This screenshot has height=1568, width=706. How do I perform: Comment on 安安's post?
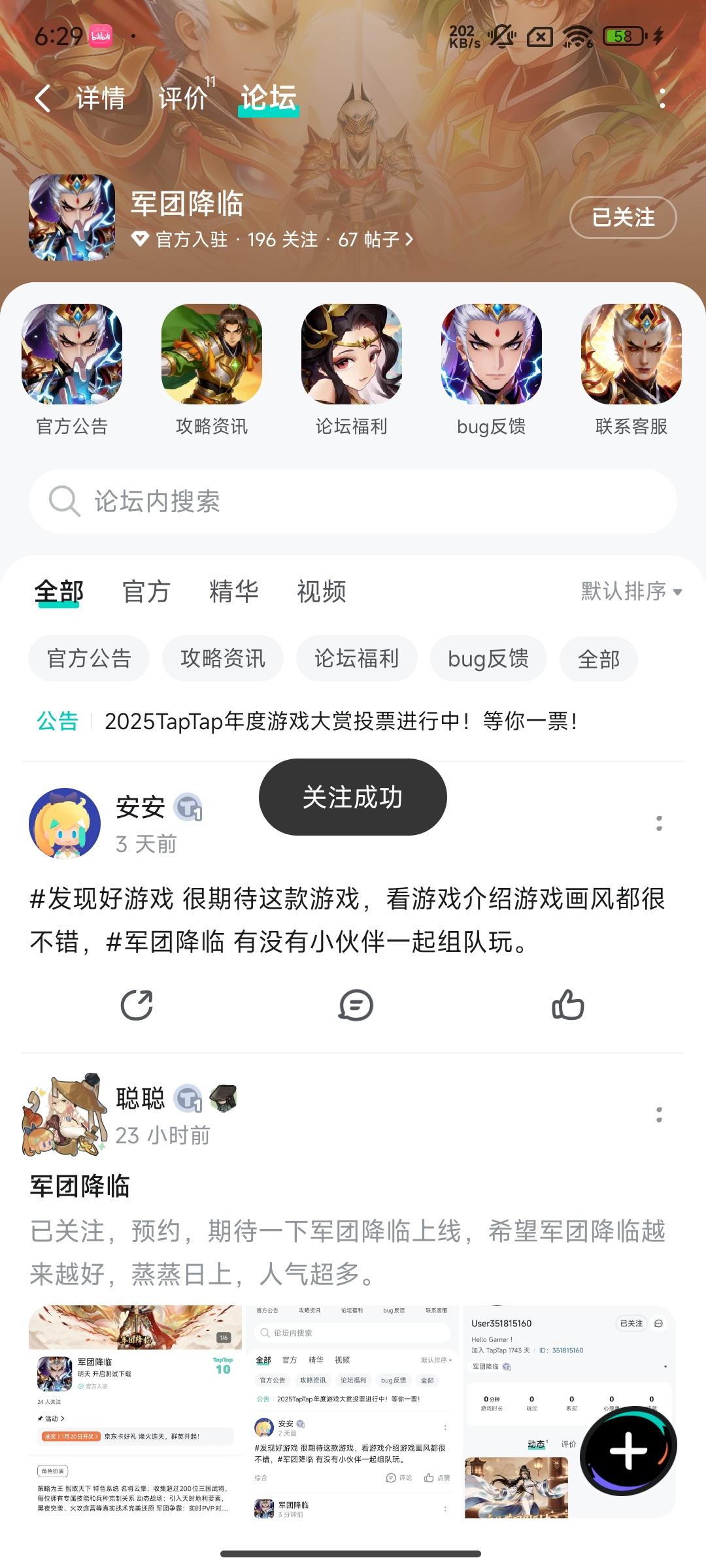(x=356, y=1005)
